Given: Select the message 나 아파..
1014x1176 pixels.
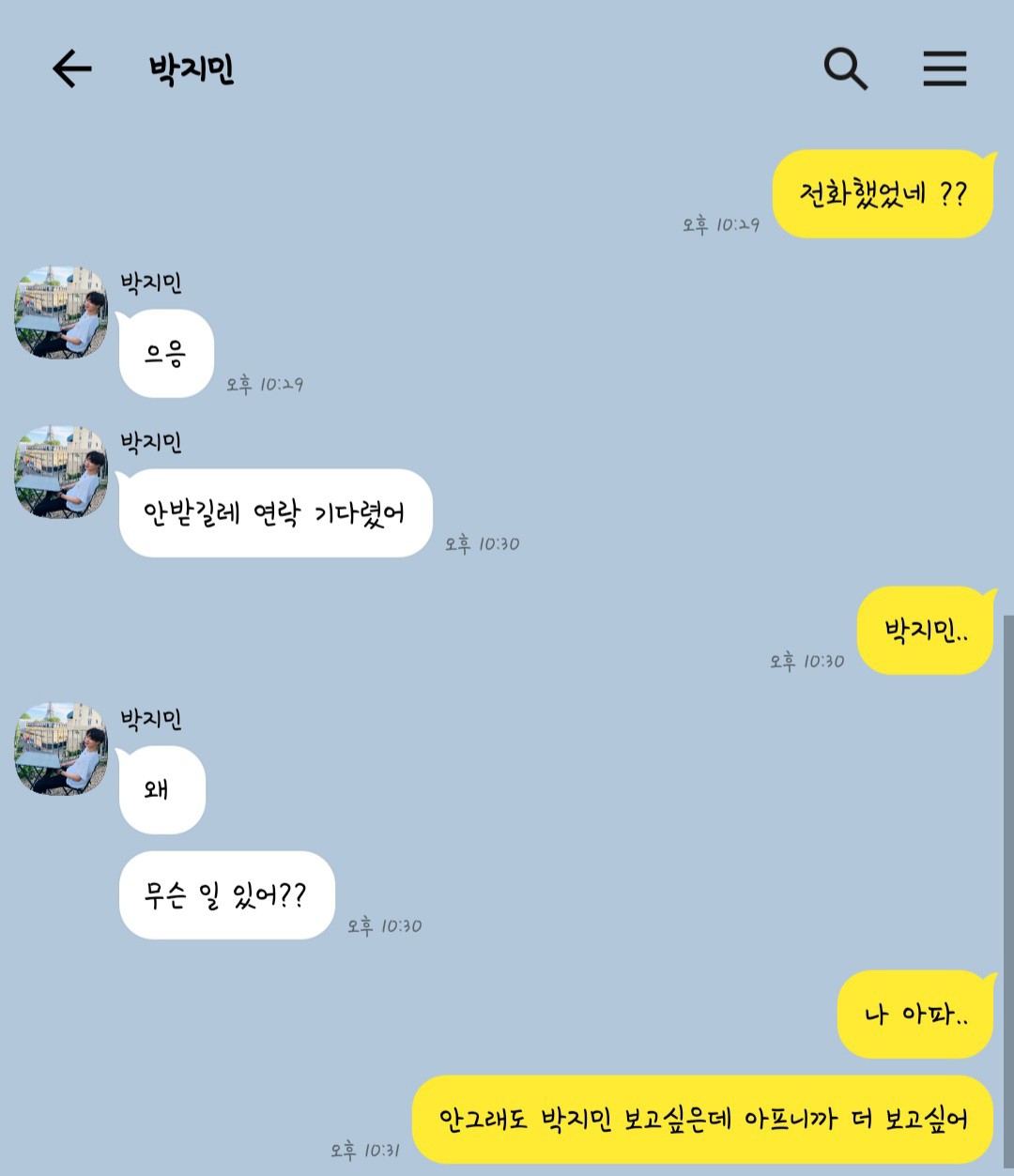Looking at the screenshot, I should 914,1012.
